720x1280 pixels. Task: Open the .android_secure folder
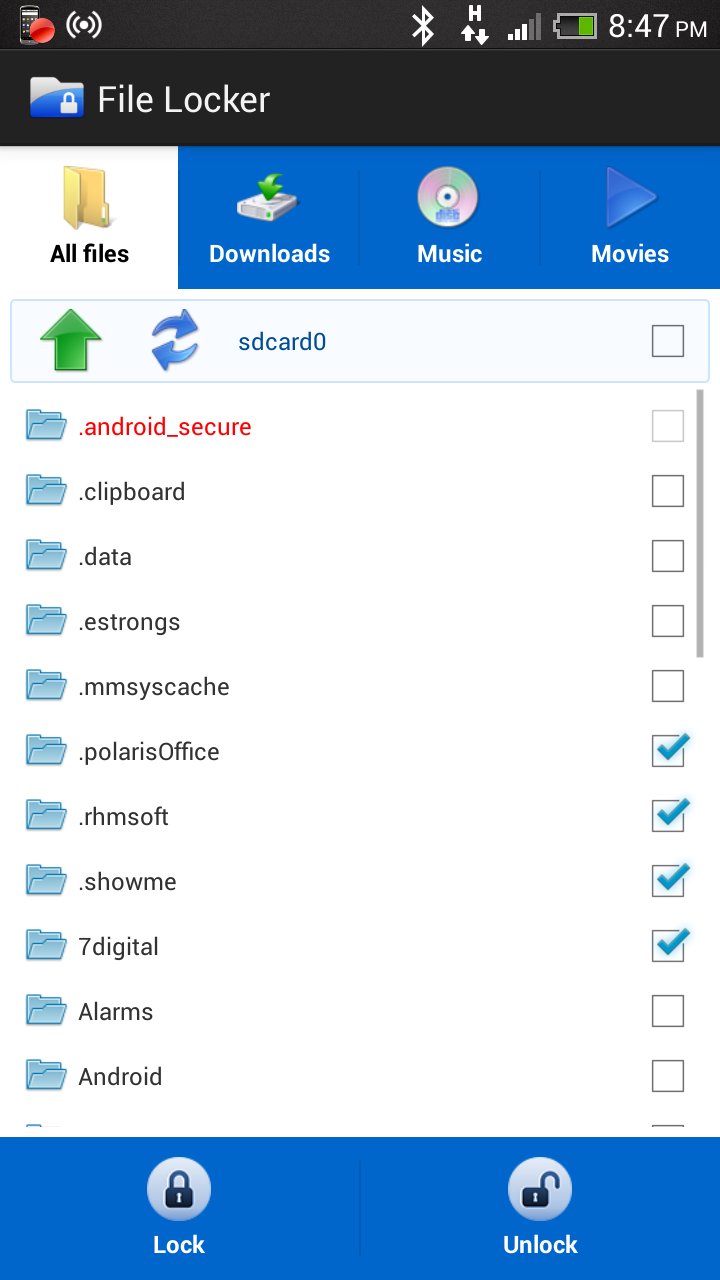[x=165, y=426]
